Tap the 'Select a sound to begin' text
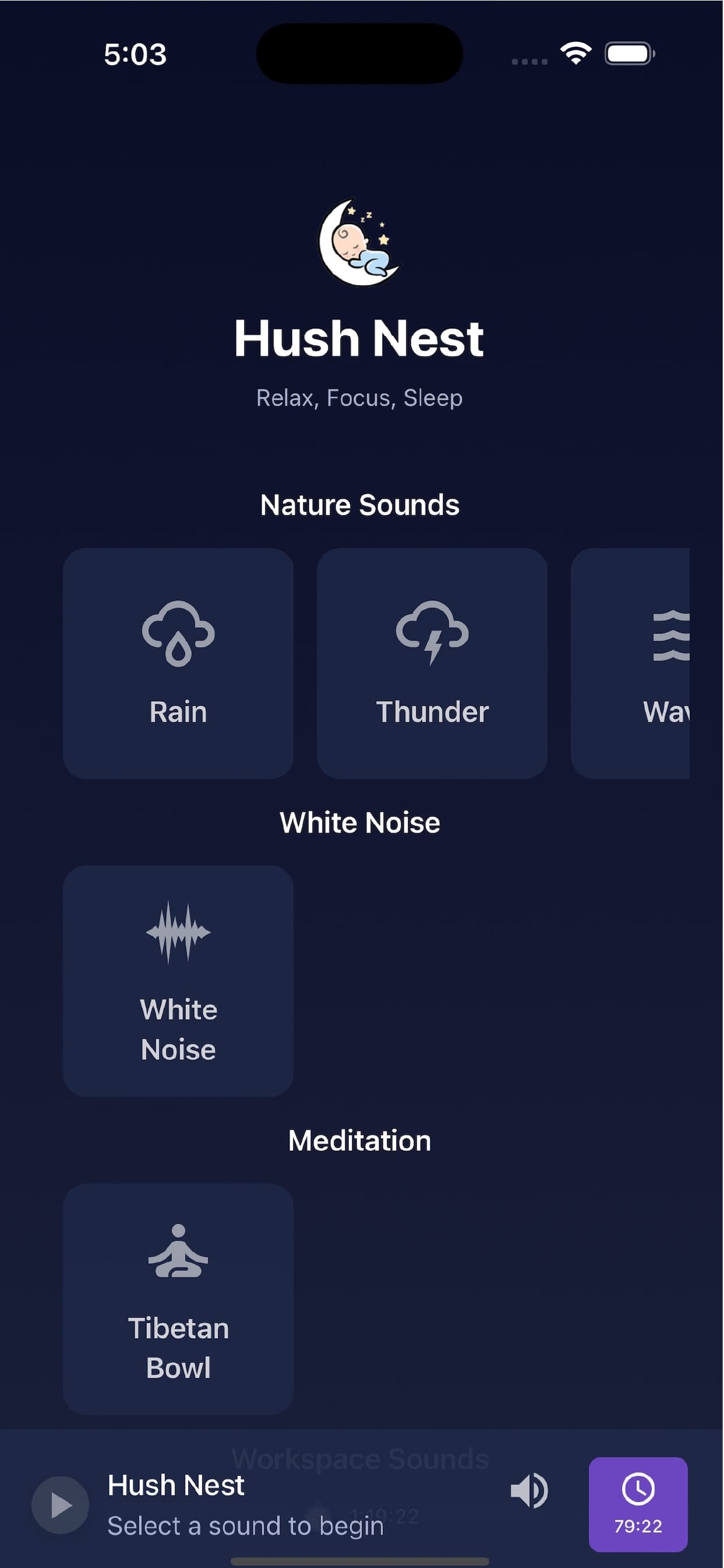Viewport: 724px width, 1568px height. (x=246, y=1525)
